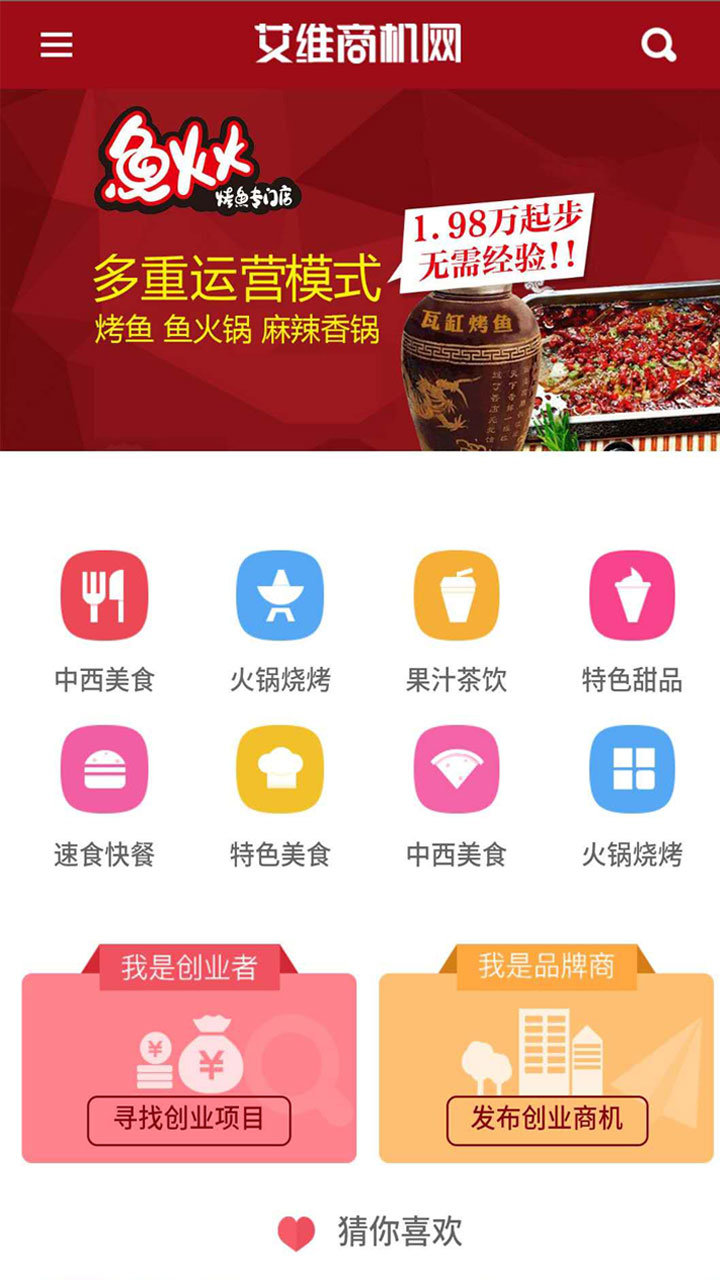Screen dimensions: 720x1280
Task: Tap the 发布创业商机 button
Action: 547,1119
